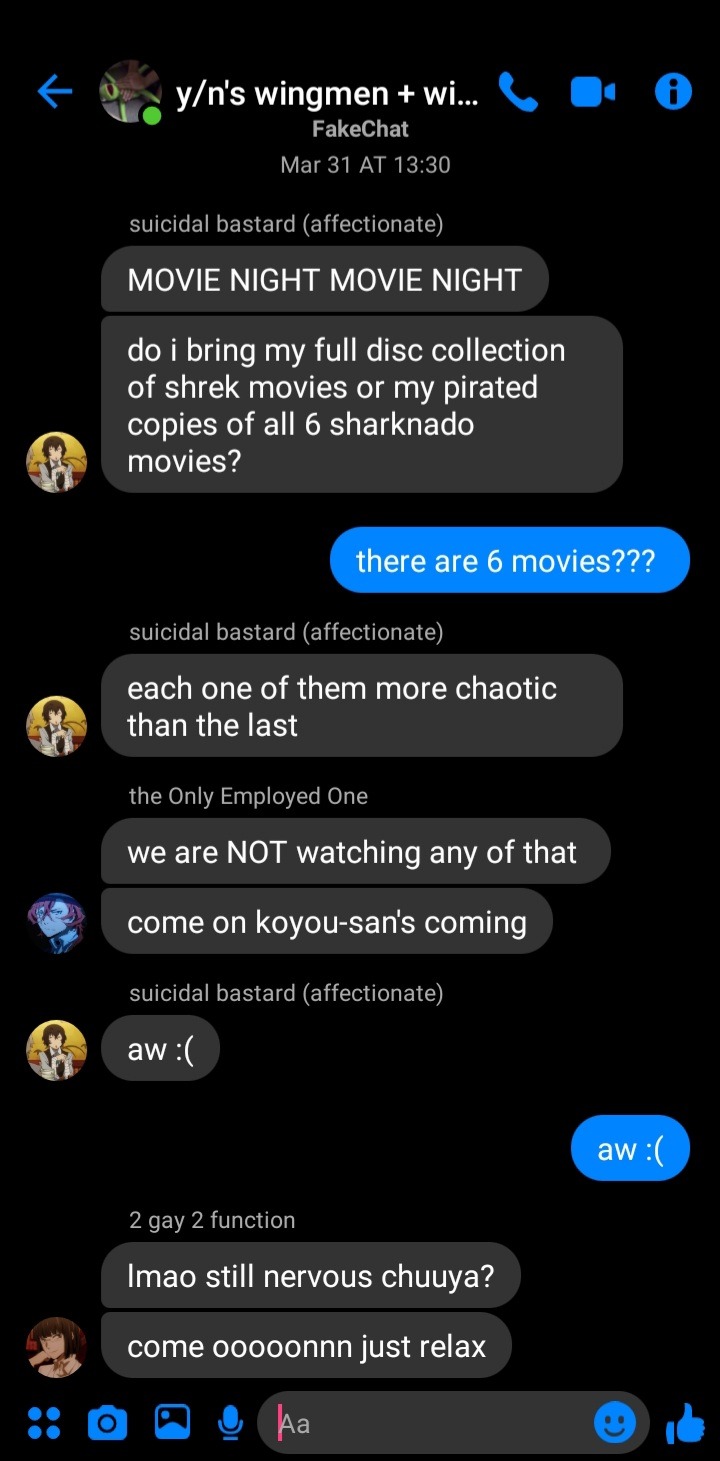Open the avatar beside the sharknado movies message
Image resolution: width=720 pixels, height=1461 pixels.
pyautogui.click(x=56, y=463)
